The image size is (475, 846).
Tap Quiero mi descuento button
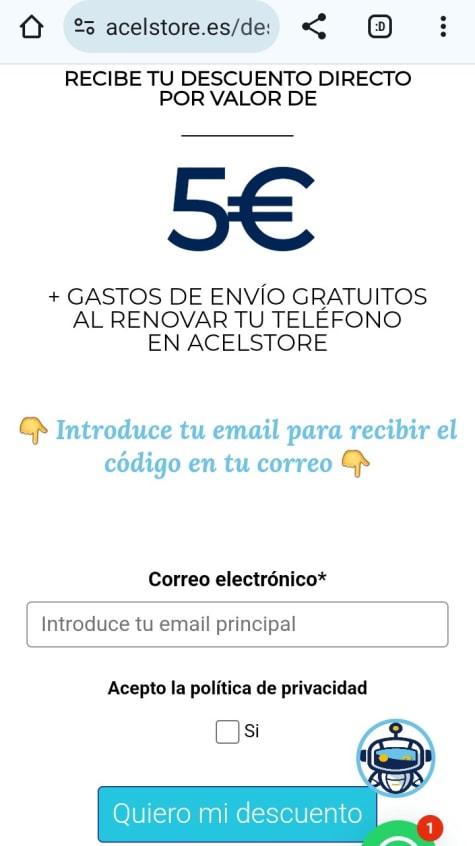238,814
